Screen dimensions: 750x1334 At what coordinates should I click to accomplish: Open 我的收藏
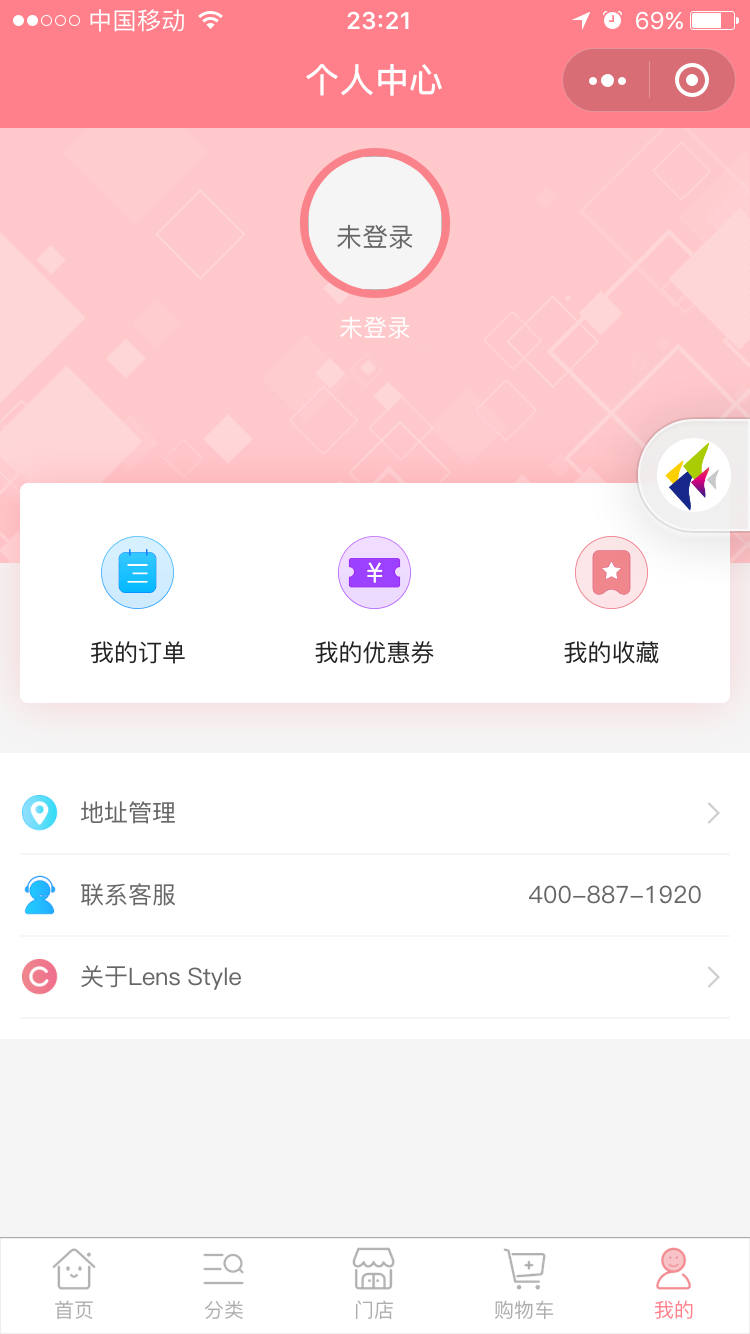click(611, 600)
